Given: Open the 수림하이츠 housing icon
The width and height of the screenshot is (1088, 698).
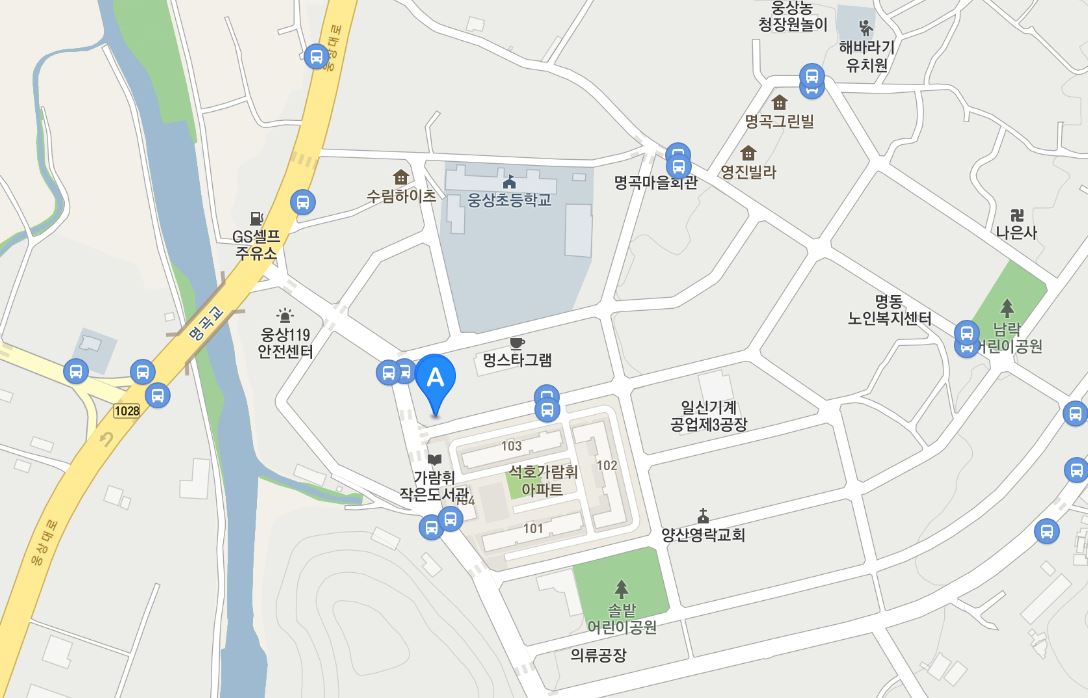Looking at the screenshot, I should click(401, 177).
